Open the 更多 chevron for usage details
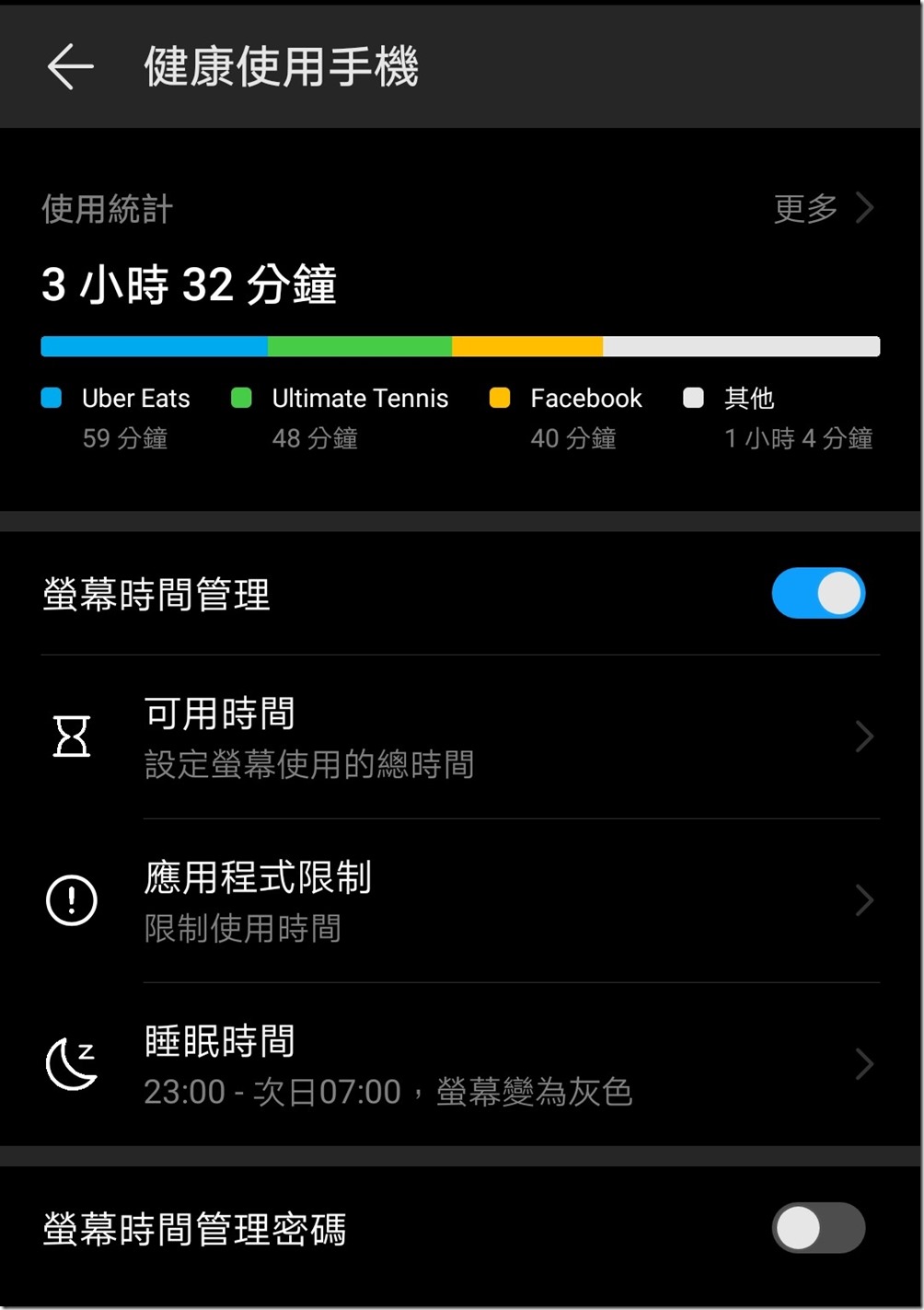This screenshot has height=1310, width=924. [863, 208]
